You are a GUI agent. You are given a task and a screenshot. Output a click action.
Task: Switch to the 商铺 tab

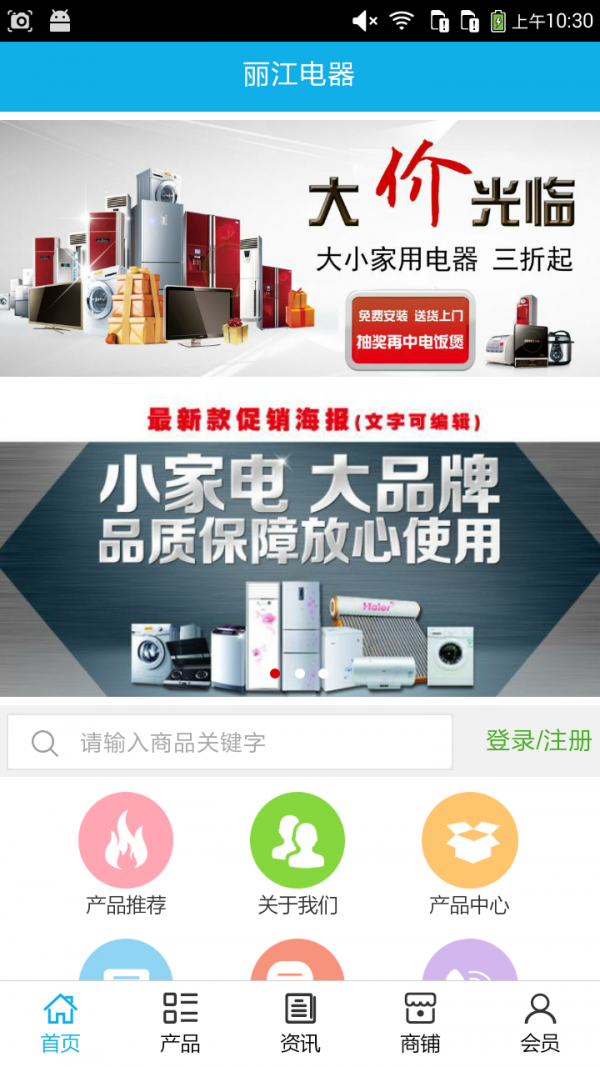tap(420, 1023)
